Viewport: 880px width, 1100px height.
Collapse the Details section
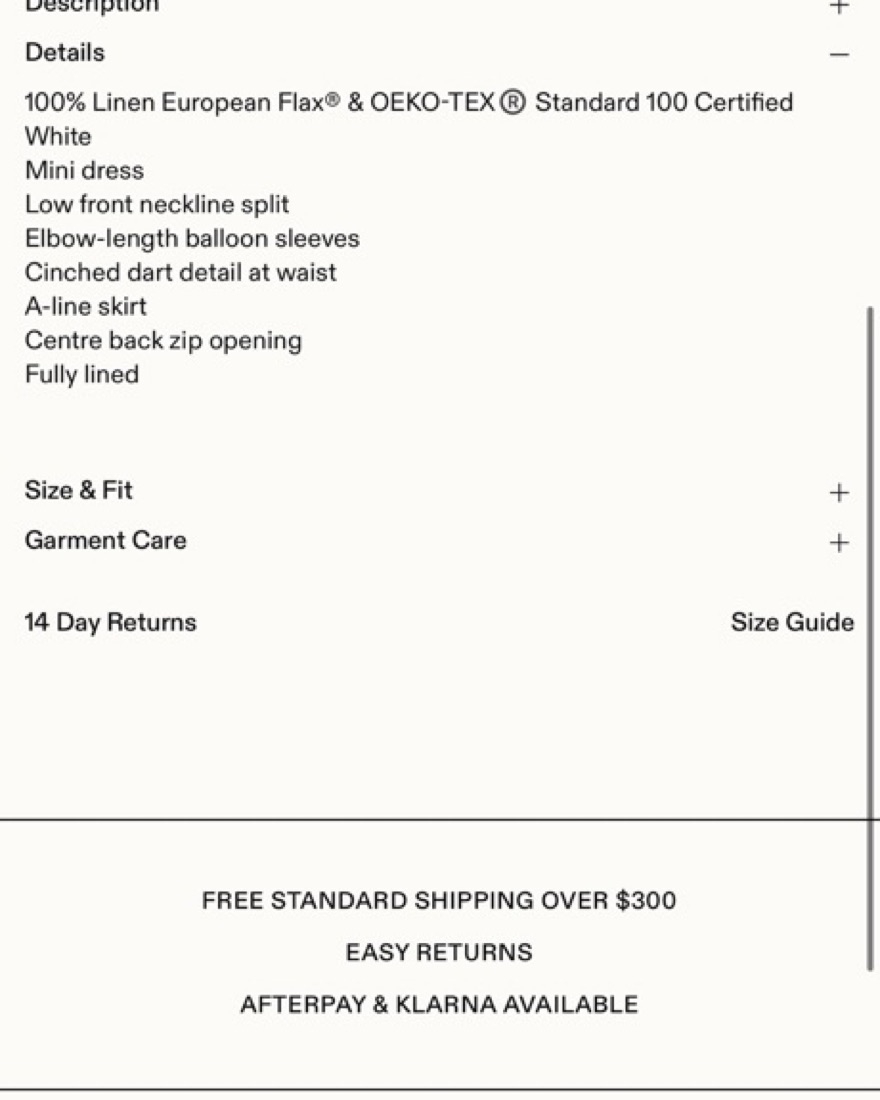tap(839, 54)
